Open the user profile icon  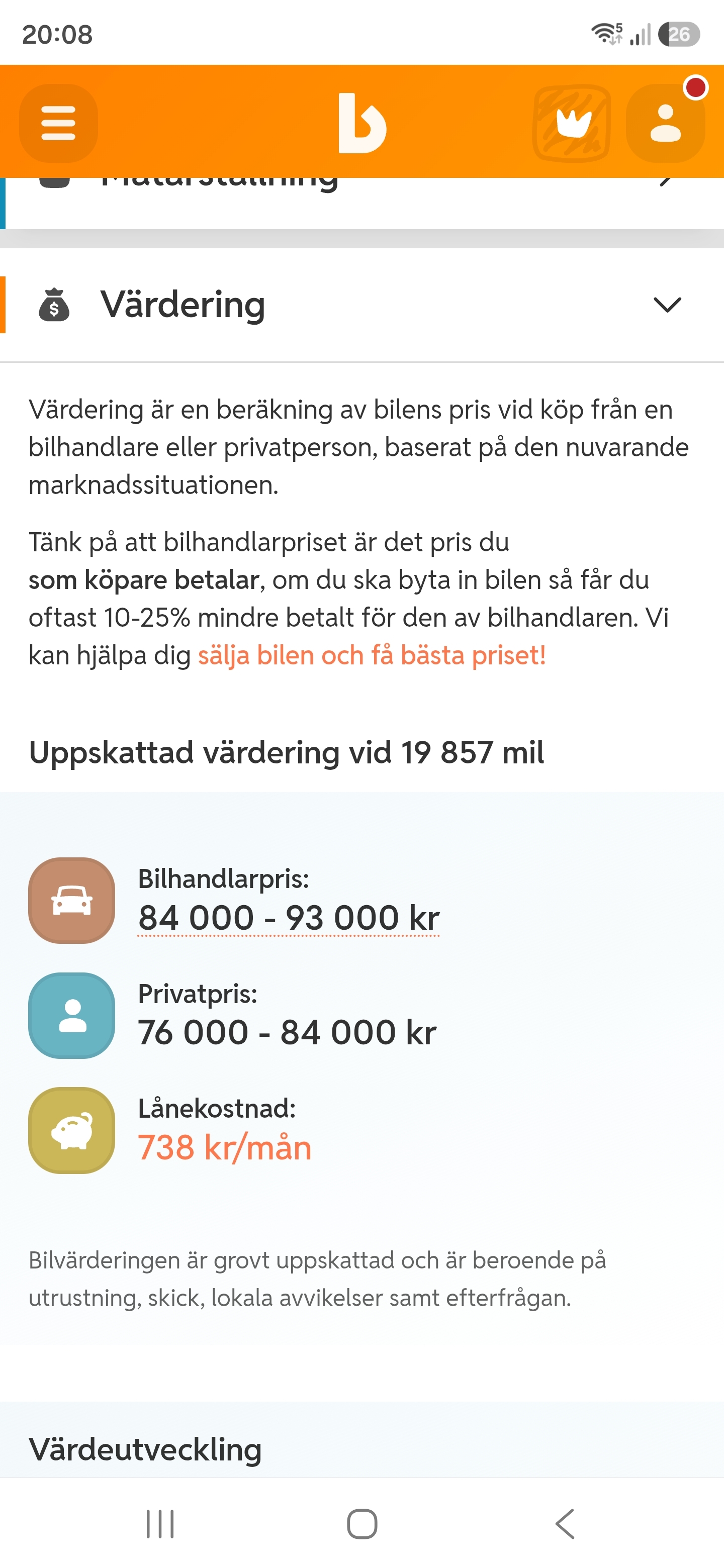pos(666,123)
